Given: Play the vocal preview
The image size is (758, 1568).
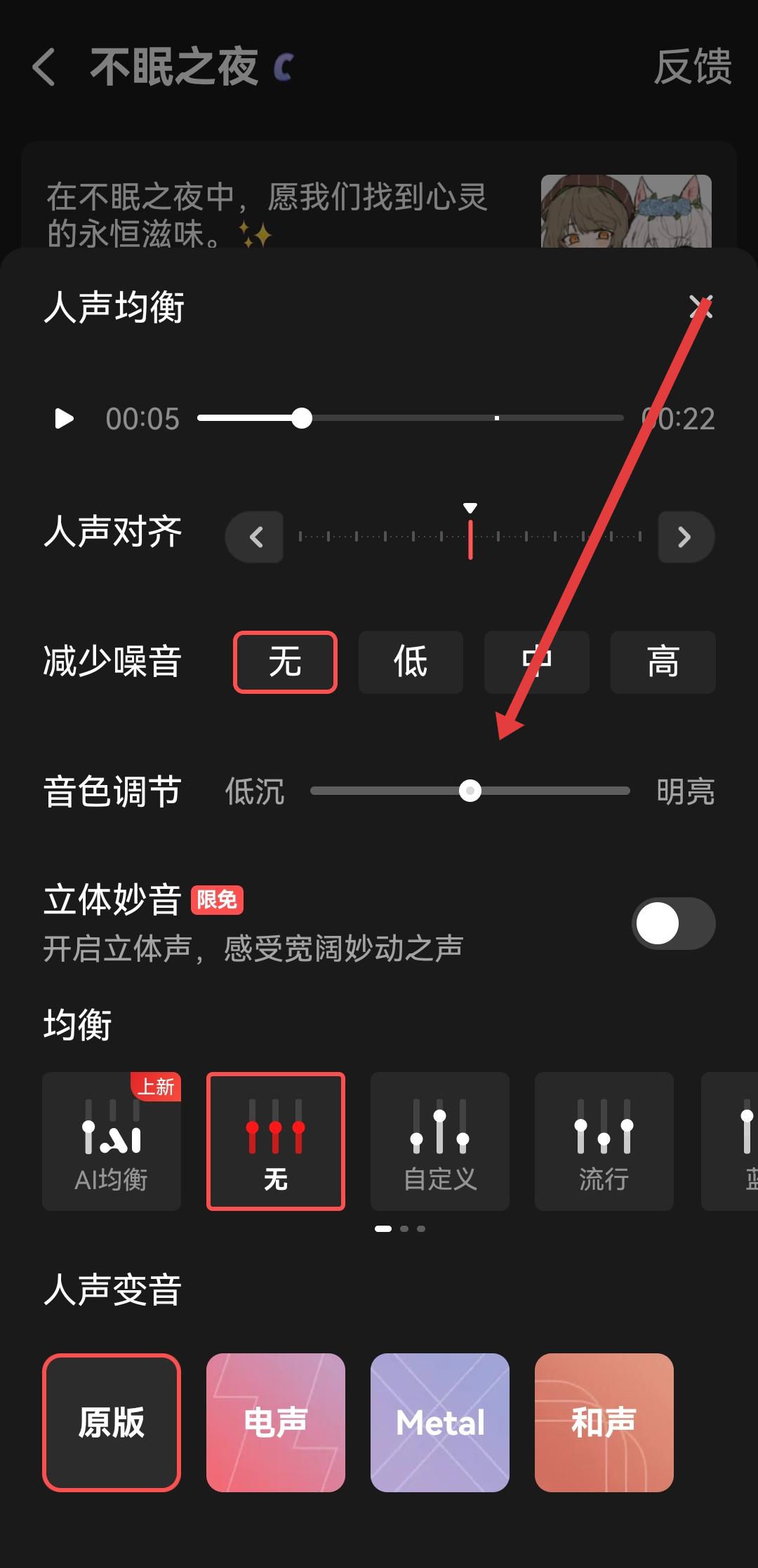Looking at the screenshot, I should click(65, 419).
